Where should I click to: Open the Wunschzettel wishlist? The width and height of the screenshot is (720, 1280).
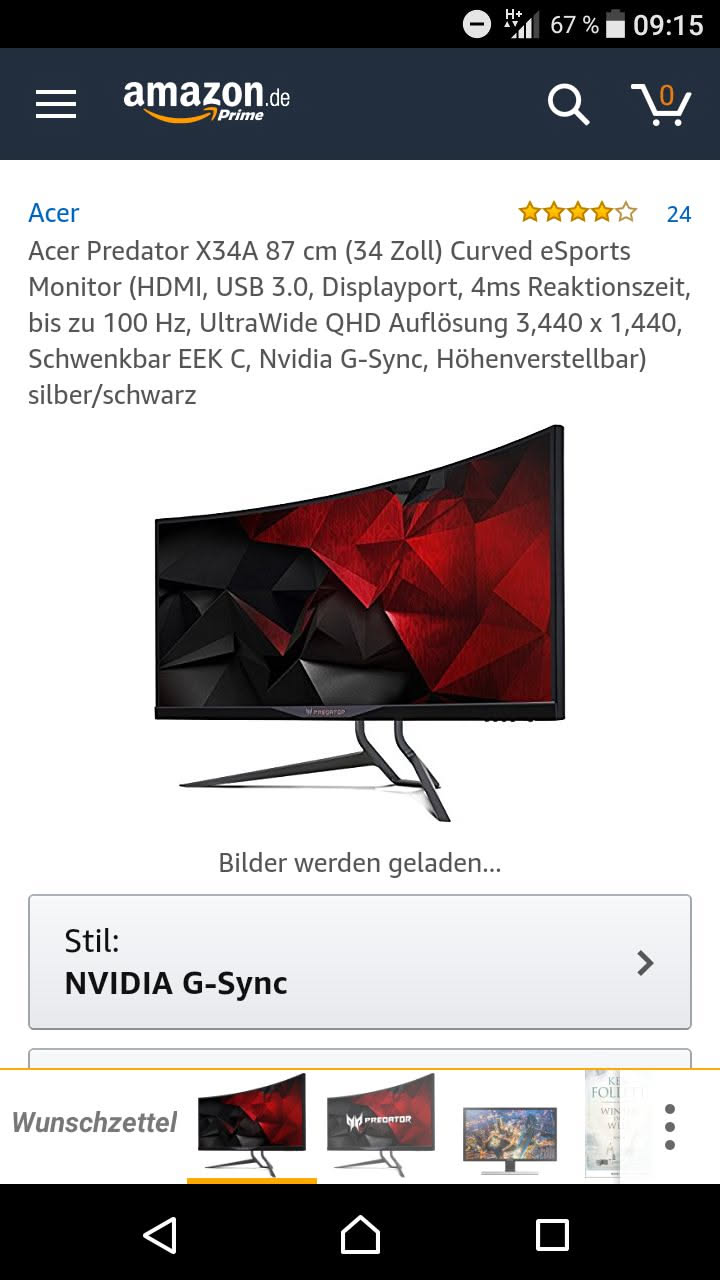[95, 1123]
